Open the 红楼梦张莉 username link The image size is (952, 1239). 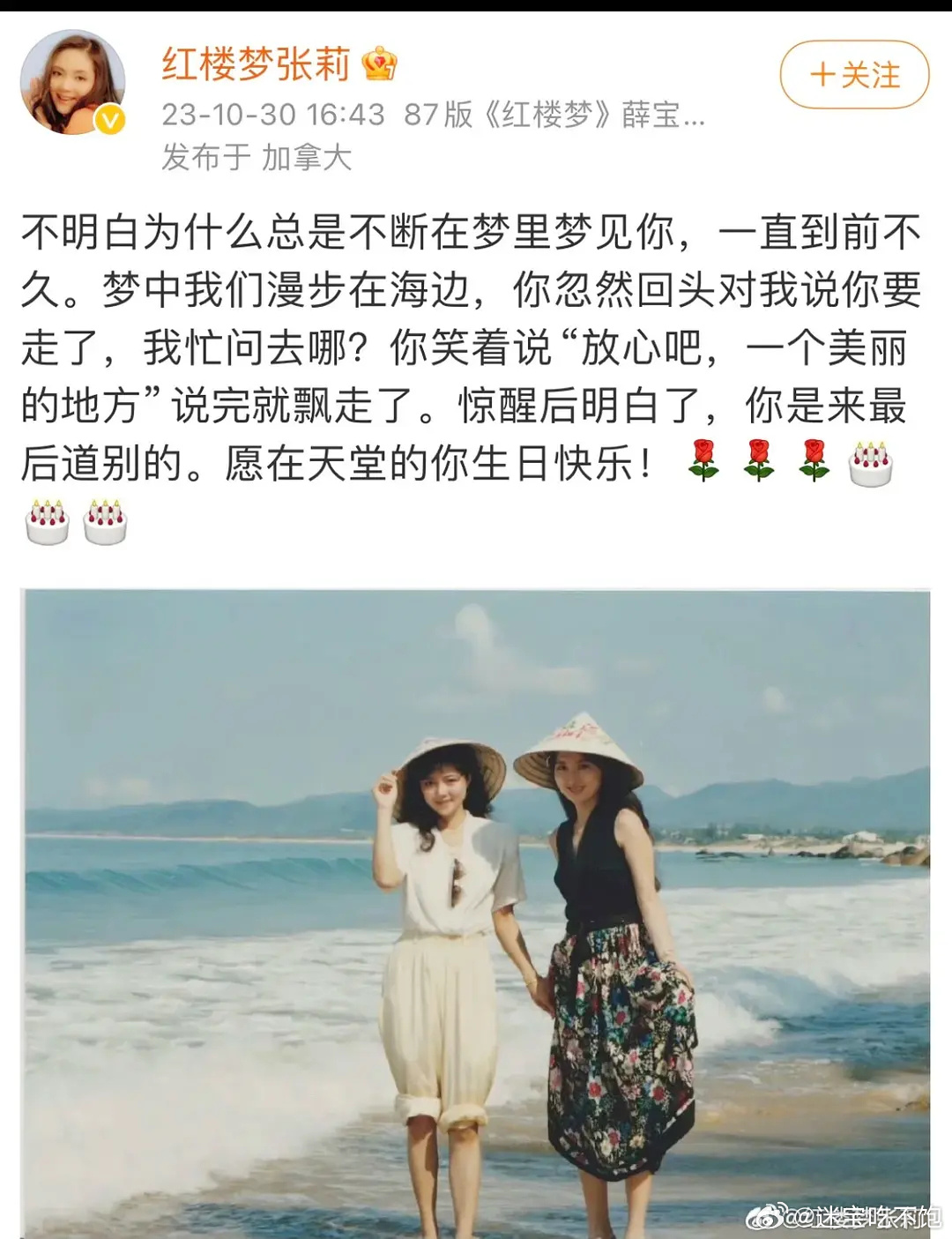(256, 64)
